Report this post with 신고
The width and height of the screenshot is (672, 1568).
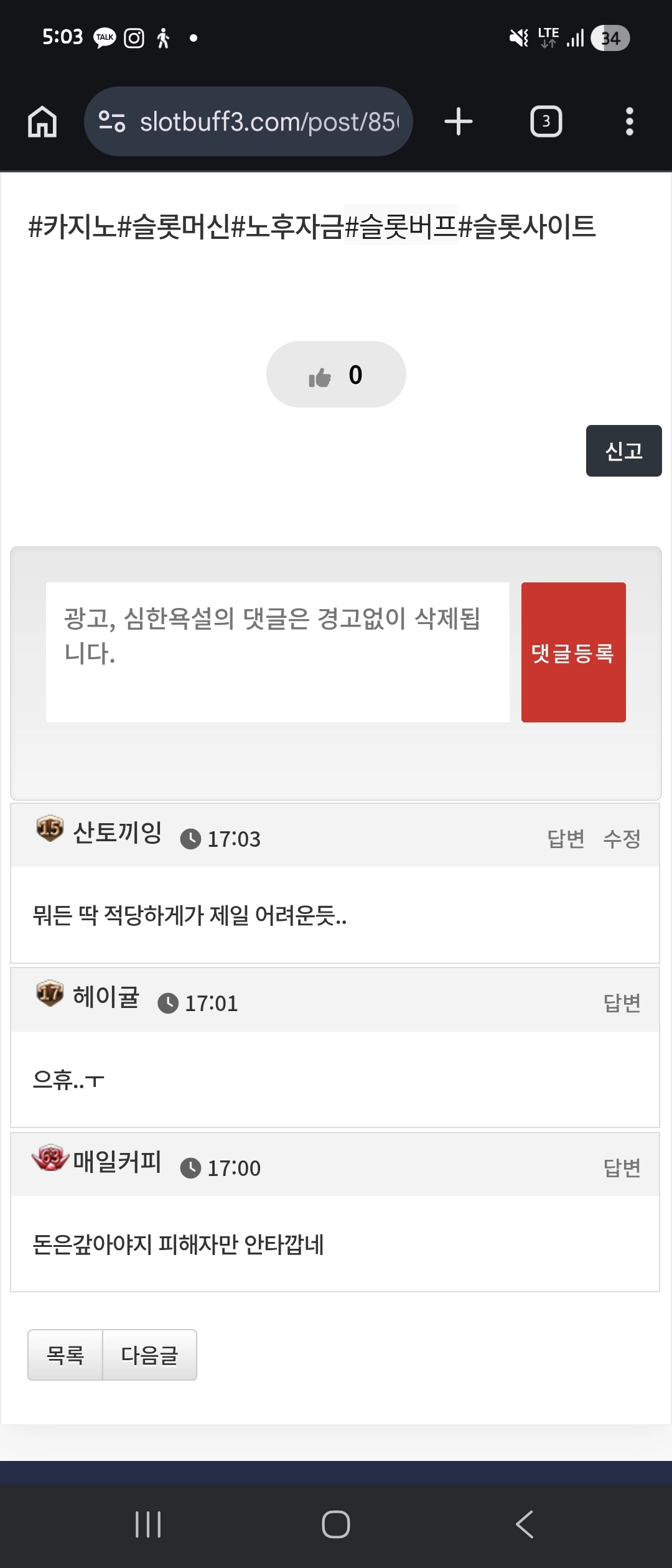[x=623, y=451]
